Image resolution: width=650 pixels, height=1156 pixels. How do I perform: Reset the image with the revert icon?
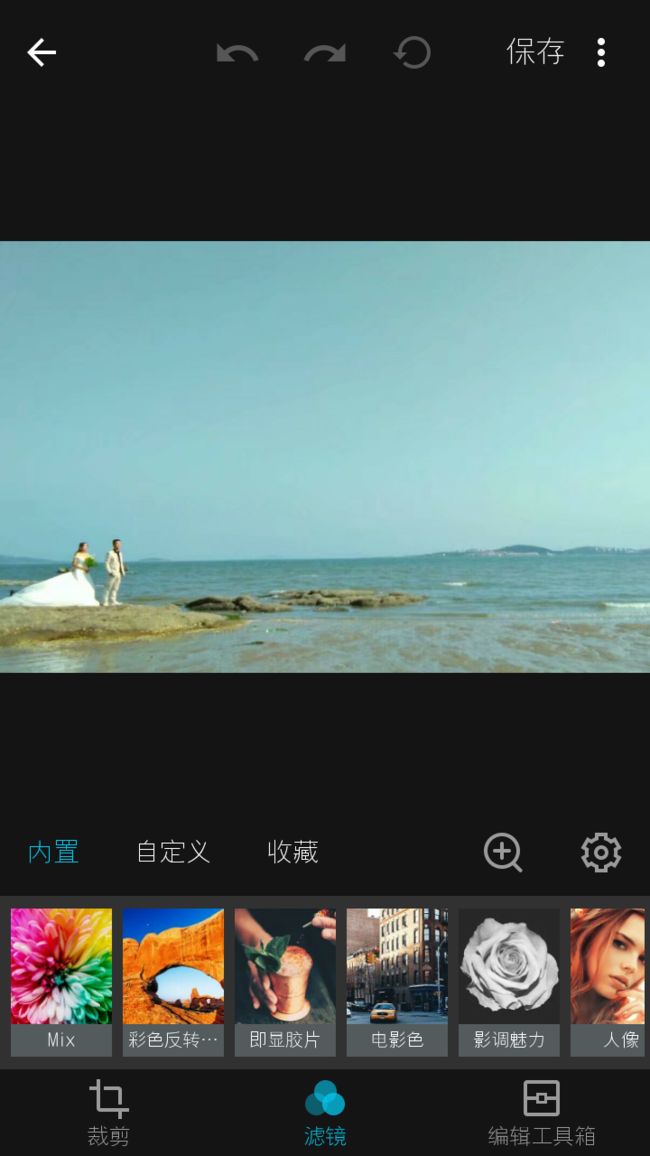coord(413,53)
